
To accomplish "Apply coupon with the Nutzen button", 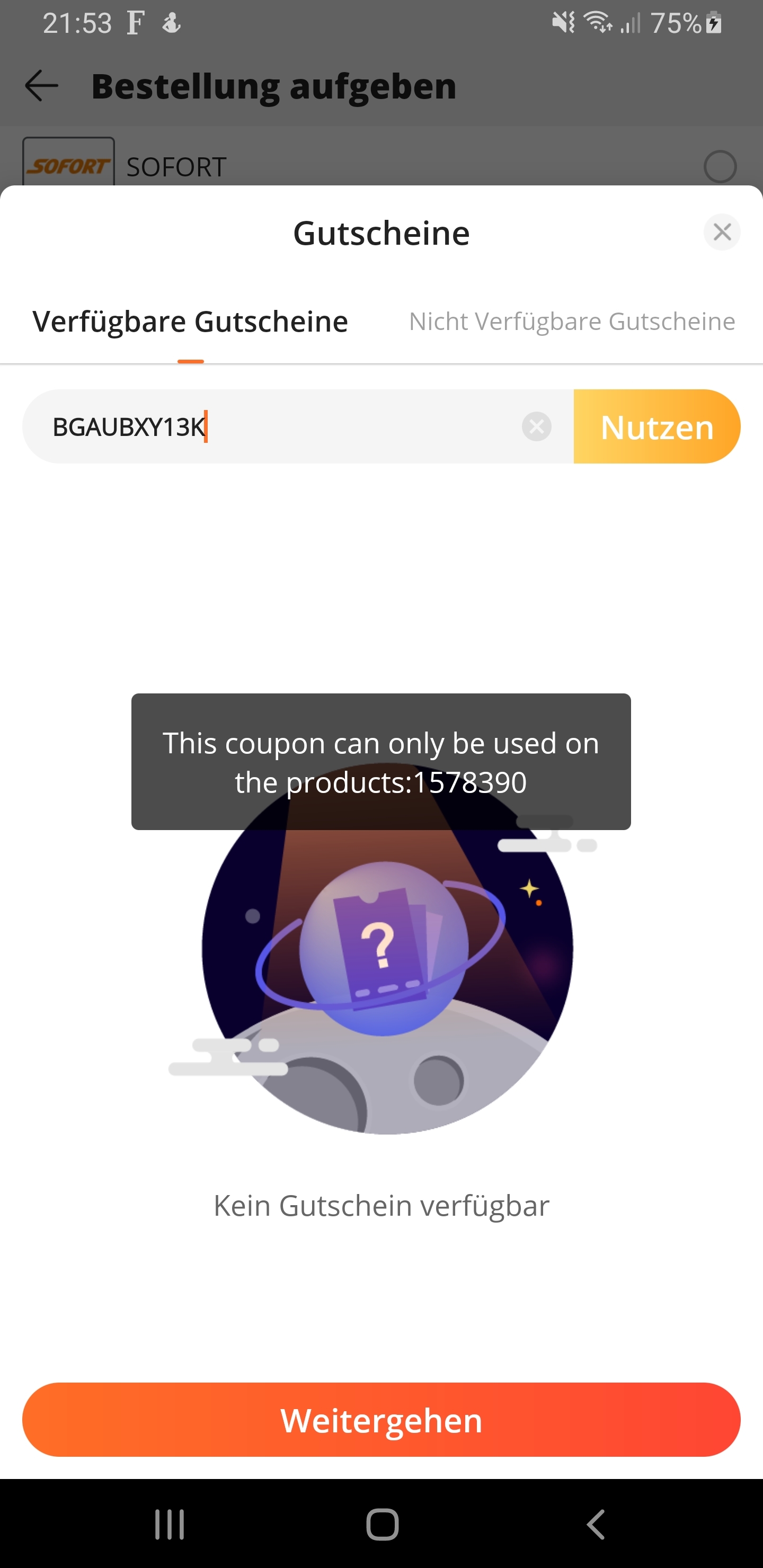I will tap(657, 426).
